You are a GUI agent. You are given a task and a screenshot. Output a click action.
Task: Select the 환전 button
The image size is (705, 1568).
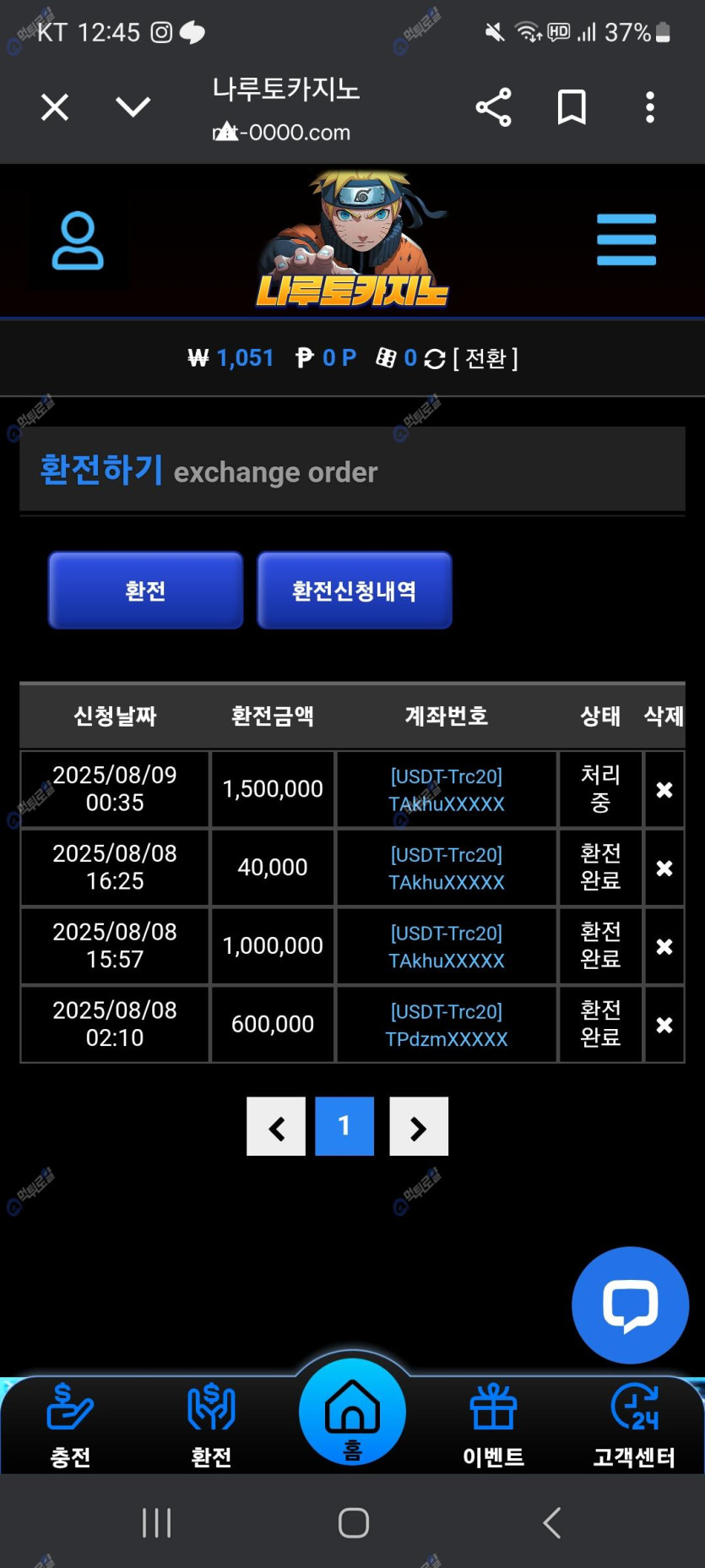tap(145, 591)
